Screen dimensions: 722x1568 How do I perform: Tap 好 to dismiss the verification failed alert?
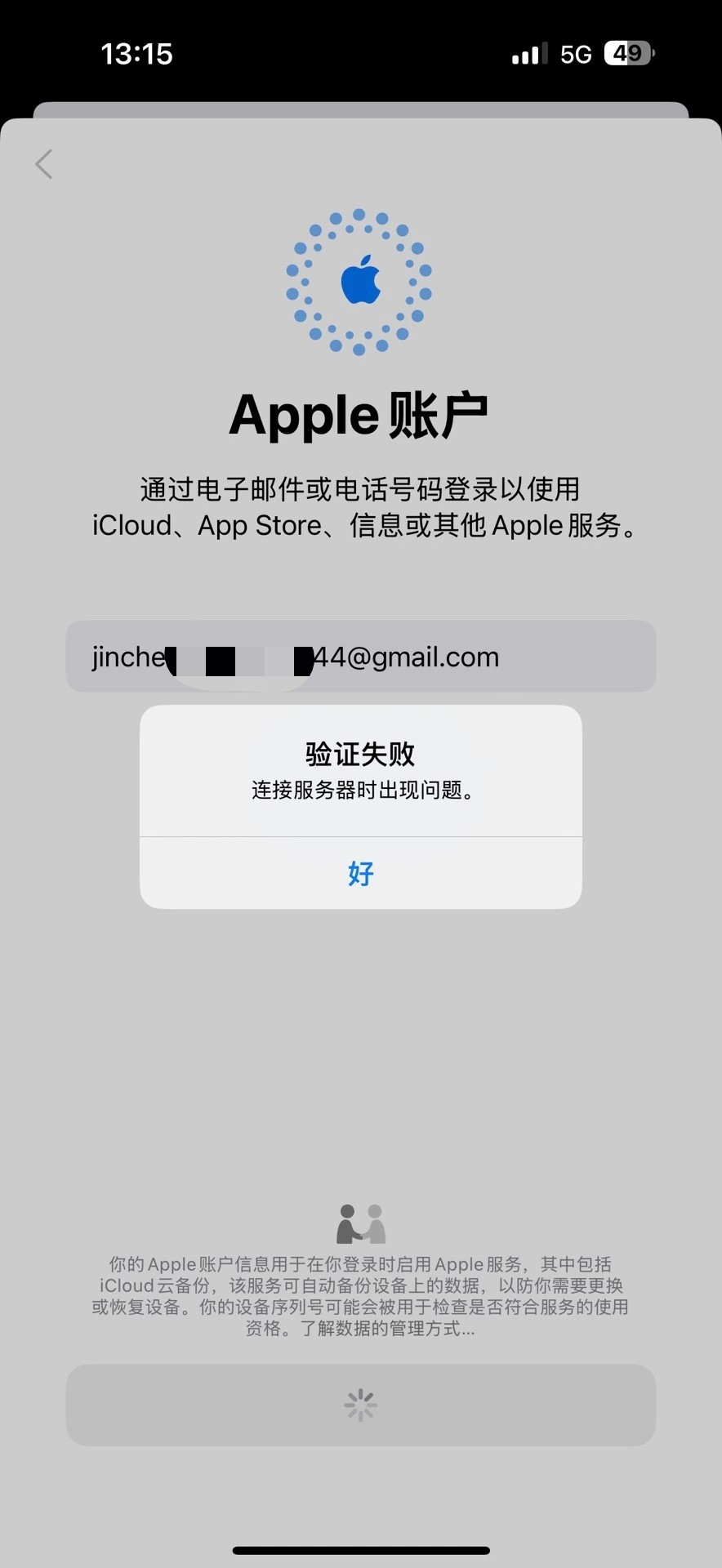(360, 873)
